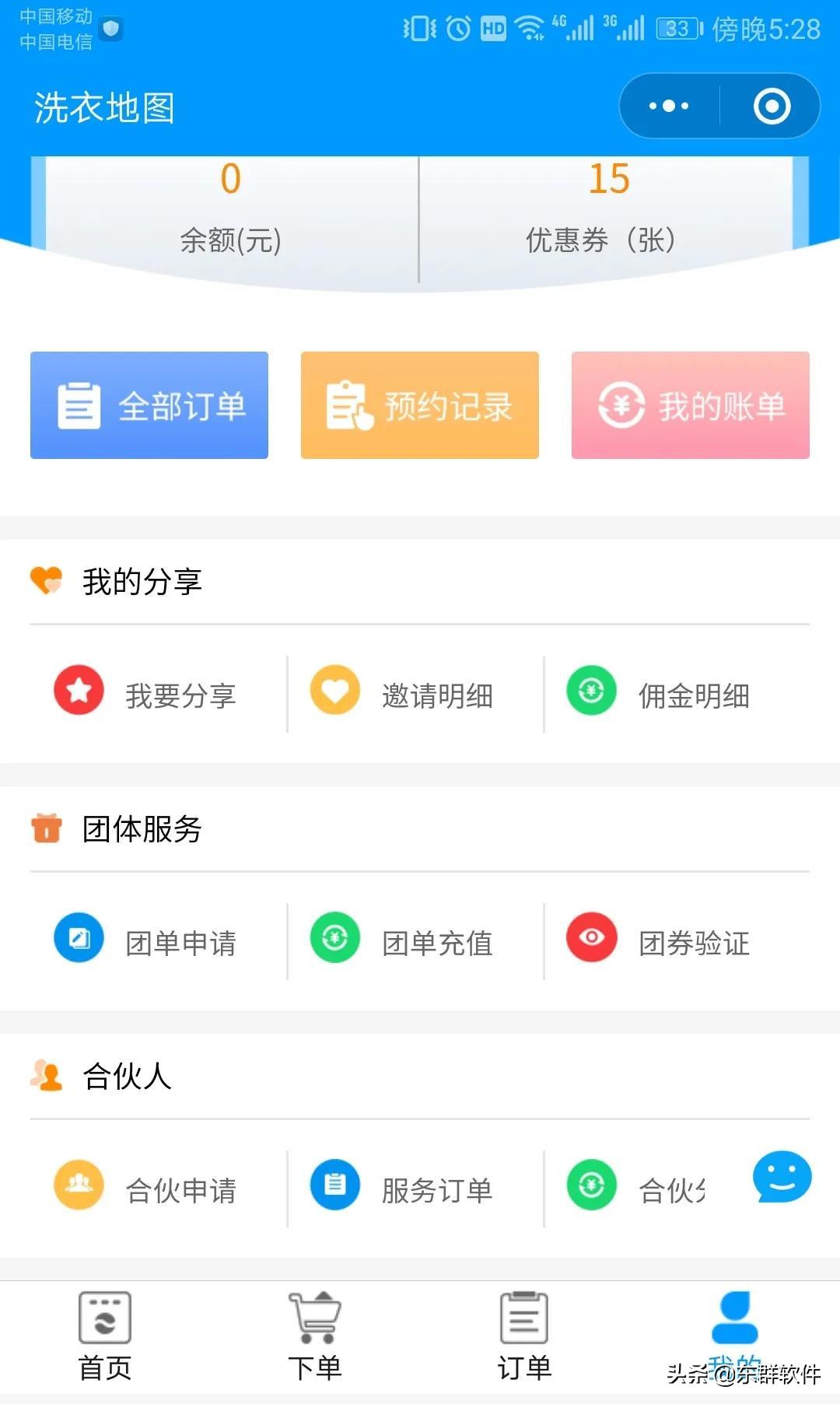
Task: Tap the 团单申请 blue pencil icon
Action: click(x=78, y=938)
